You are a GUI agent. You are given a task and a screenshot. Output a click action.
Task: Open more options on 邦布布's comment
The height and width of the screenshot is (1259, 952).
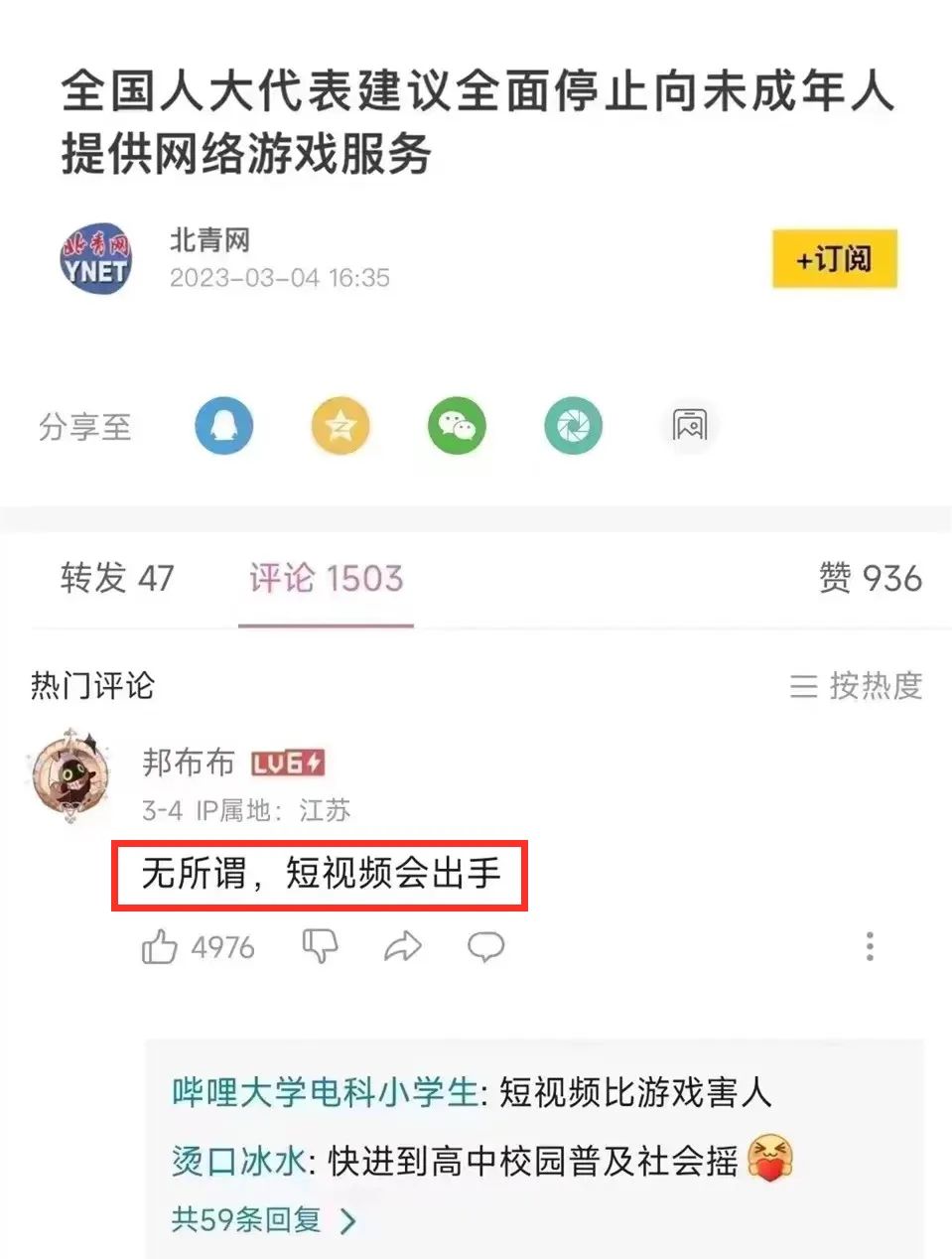870,946
